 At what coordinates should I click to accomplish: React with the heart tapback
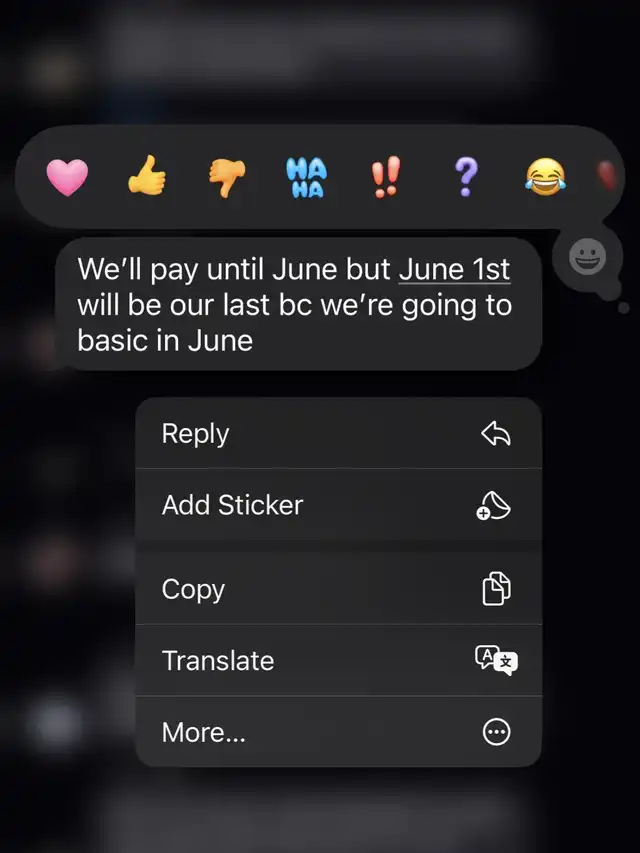(67, 179)
